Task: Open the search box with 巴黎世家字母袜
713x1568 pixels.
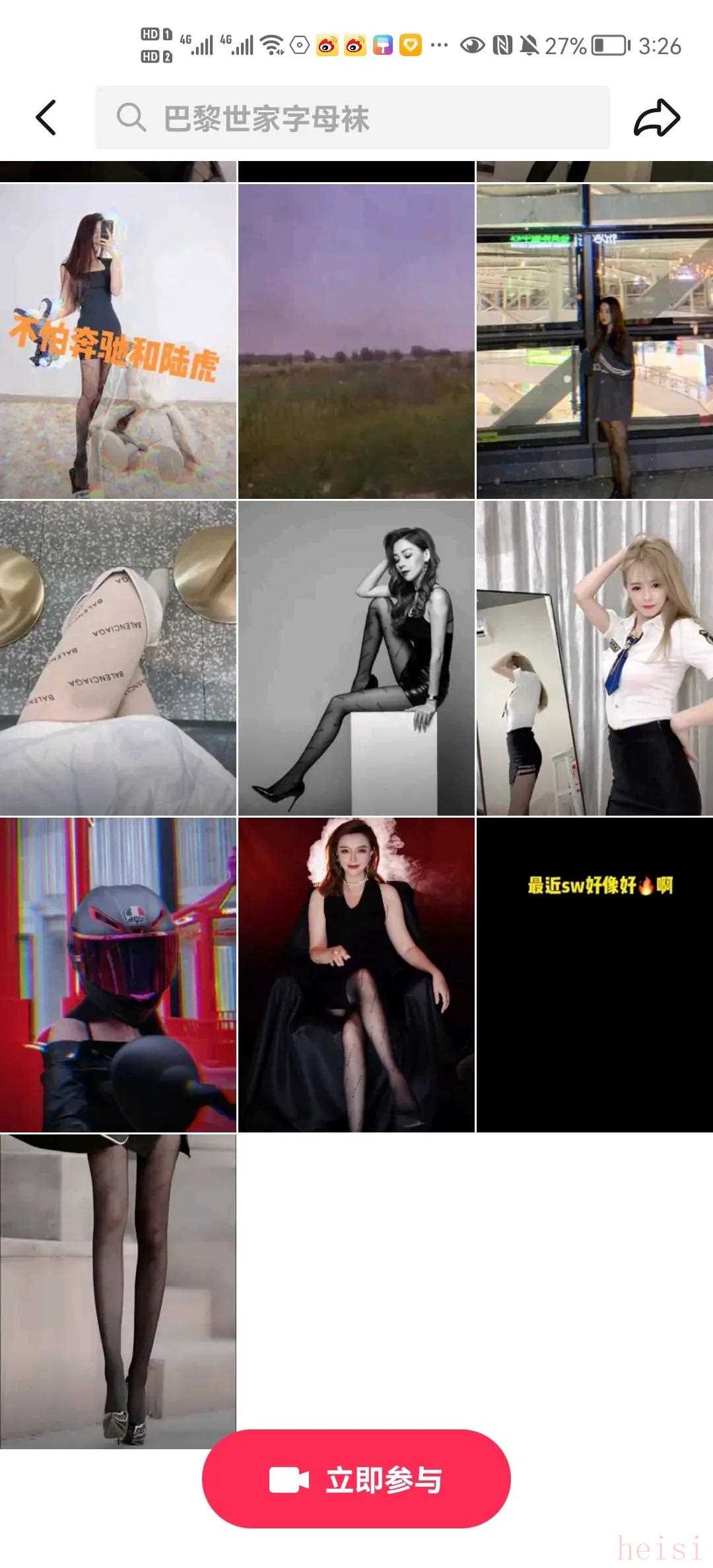Action: click(353, 118)
